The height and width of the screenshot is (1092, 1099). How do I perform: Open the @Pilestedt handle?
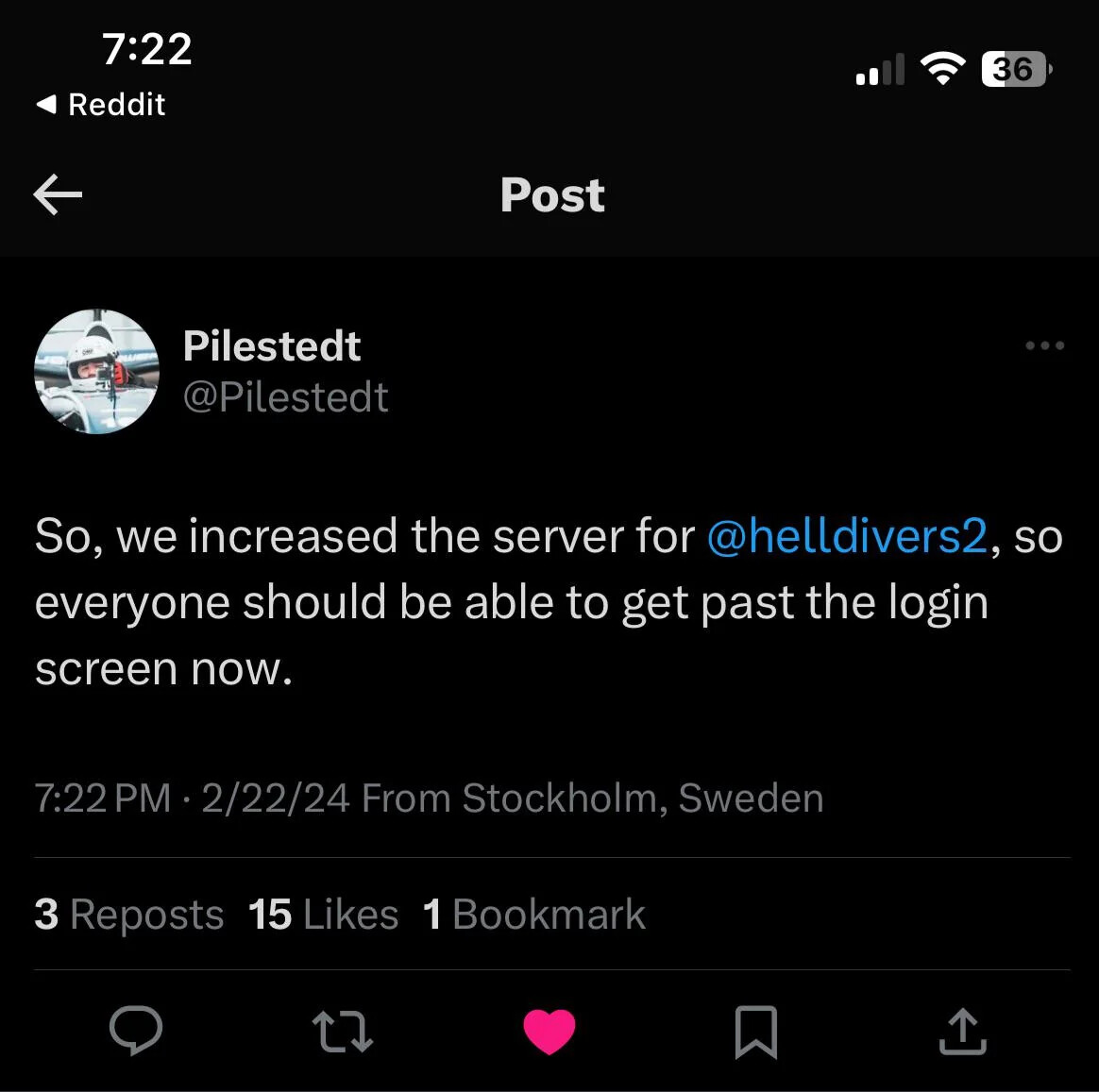click(x=285, y=397)
